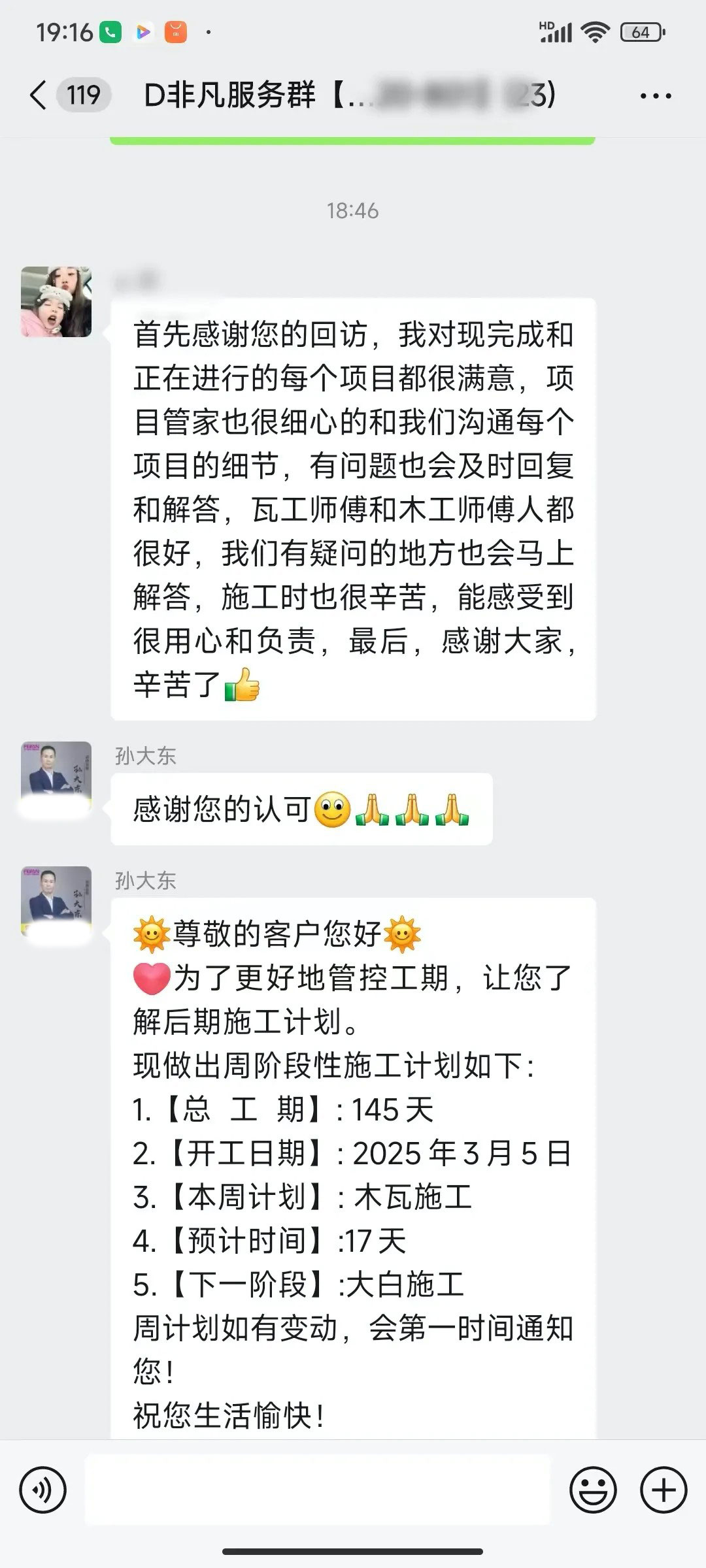706x1568 pixels.
Task: Open the plus attachments menu
Action: tap(664, 1490)
